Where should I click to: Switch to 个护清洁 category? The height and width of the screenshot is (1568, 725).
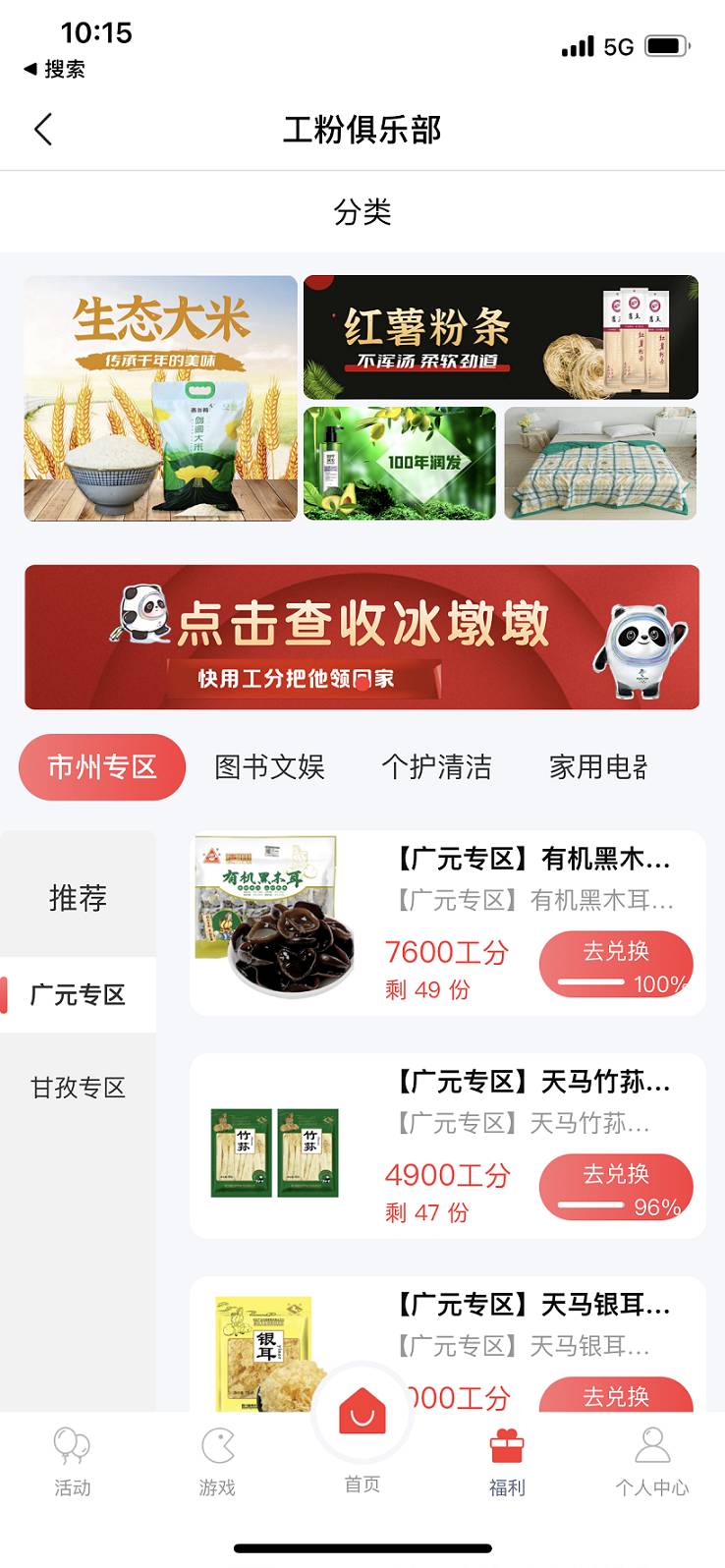[x=437, y=766]
